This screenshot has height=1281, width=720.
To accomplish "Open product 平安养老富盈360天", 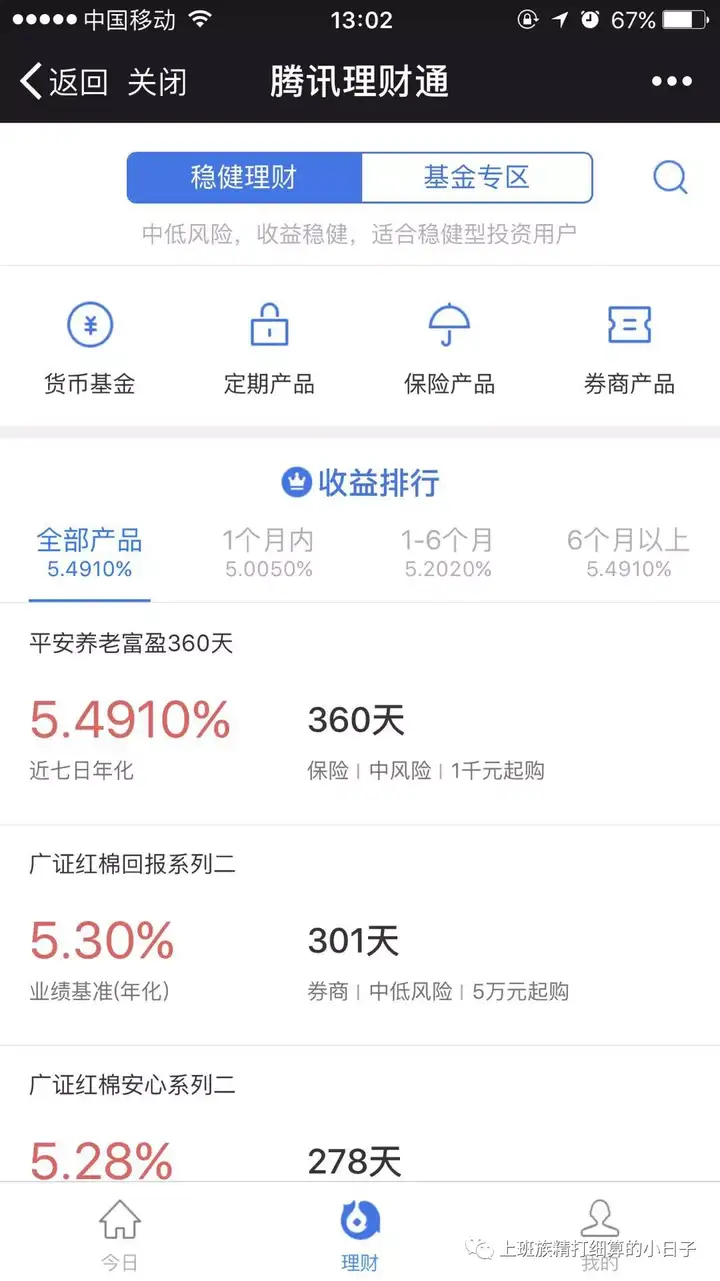I will point(360,714).
